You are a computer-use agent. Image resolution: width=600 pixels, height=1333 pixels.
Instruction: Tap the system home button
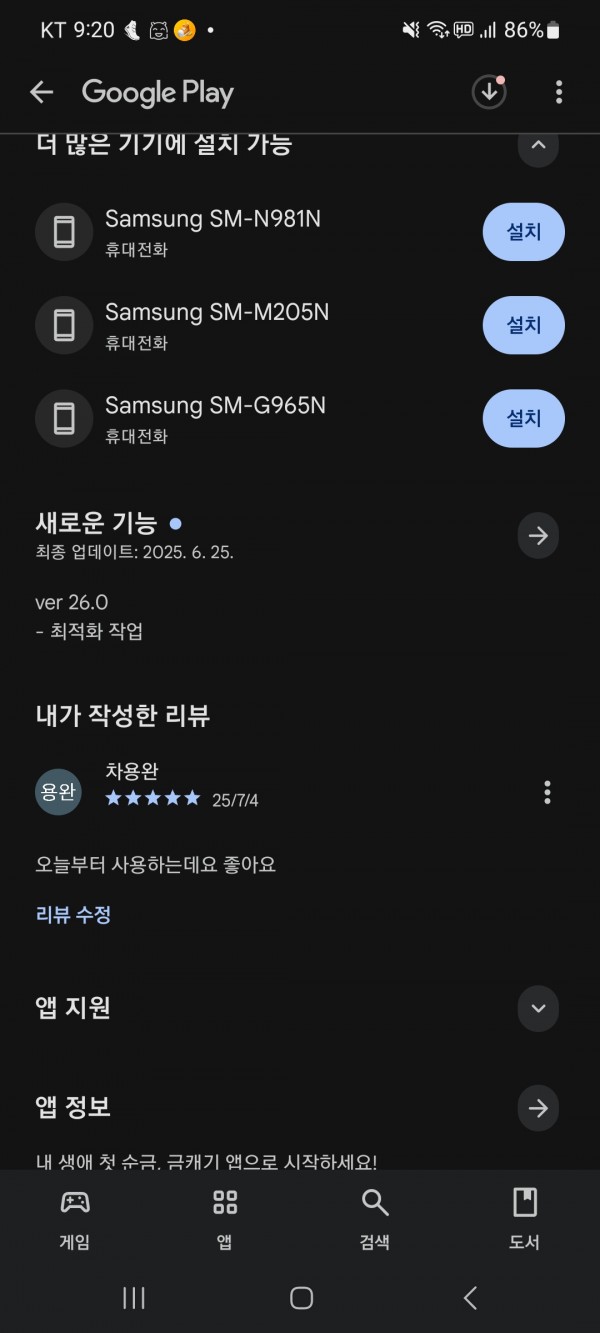pos(301,1298)
